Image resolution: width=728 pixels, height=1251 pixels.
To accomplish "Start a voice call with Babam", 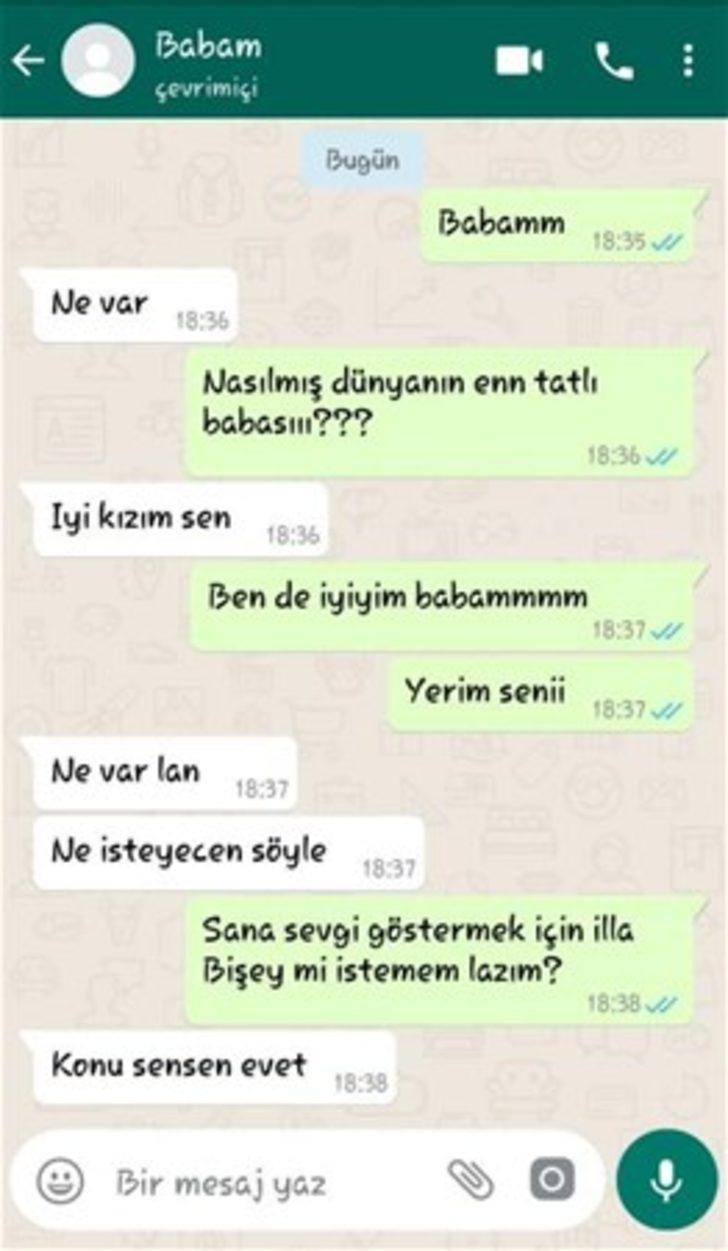I will [614, 61].
